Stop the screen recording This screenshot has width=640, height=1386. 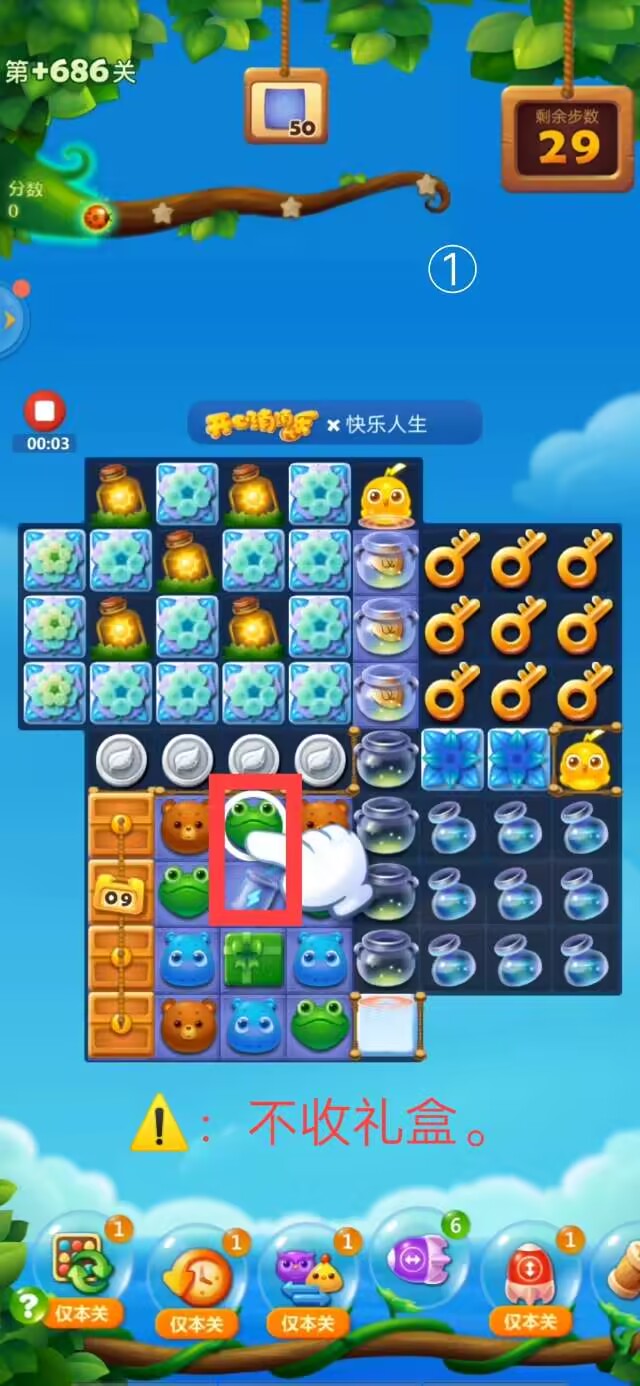pyautogui.click(x=44, y=412)
